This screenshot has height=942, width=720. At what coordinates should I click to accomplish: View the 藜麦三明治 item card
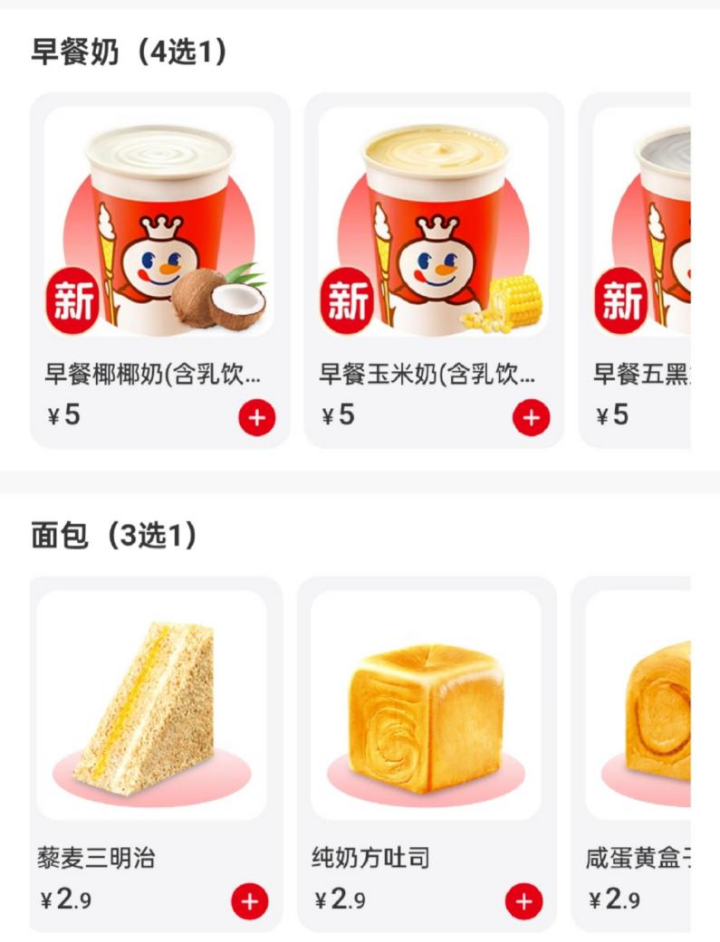click(152, 720)
